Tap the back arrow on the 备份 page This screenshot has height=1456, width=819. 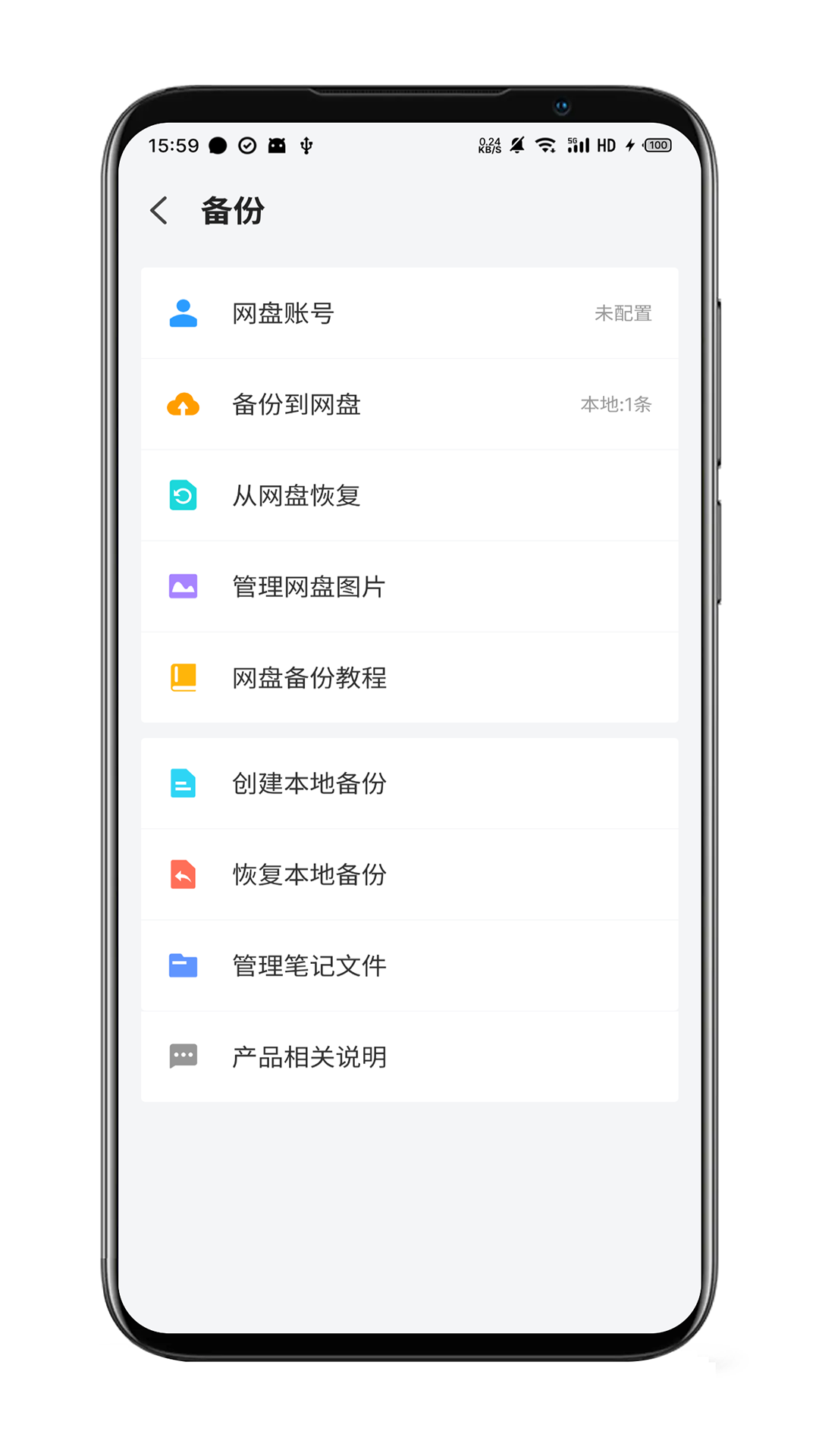click(x=159, y=210)
